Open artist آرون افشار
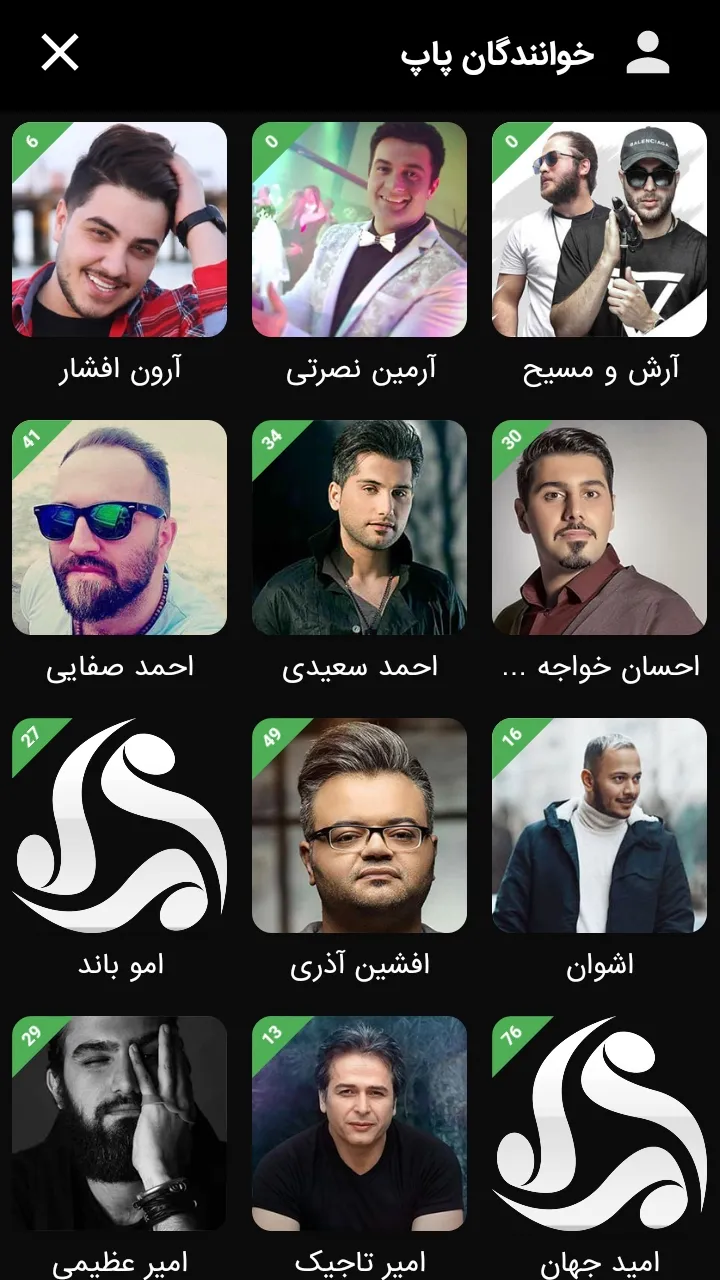Screen dimensions: 720x1280 coord(119,230)
